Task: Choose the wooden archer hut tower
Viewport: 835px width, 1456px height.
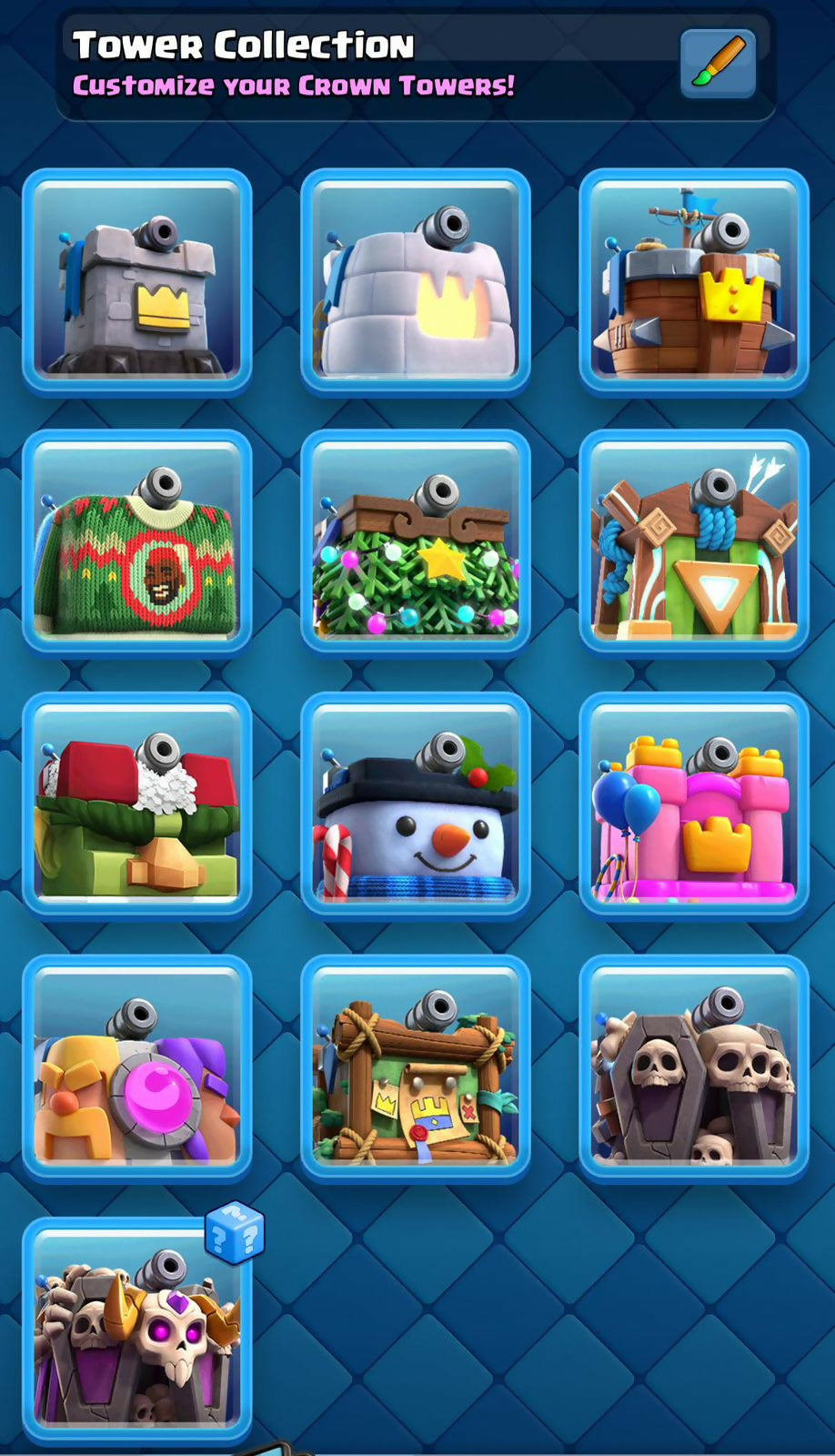Action: pos(694,542)
